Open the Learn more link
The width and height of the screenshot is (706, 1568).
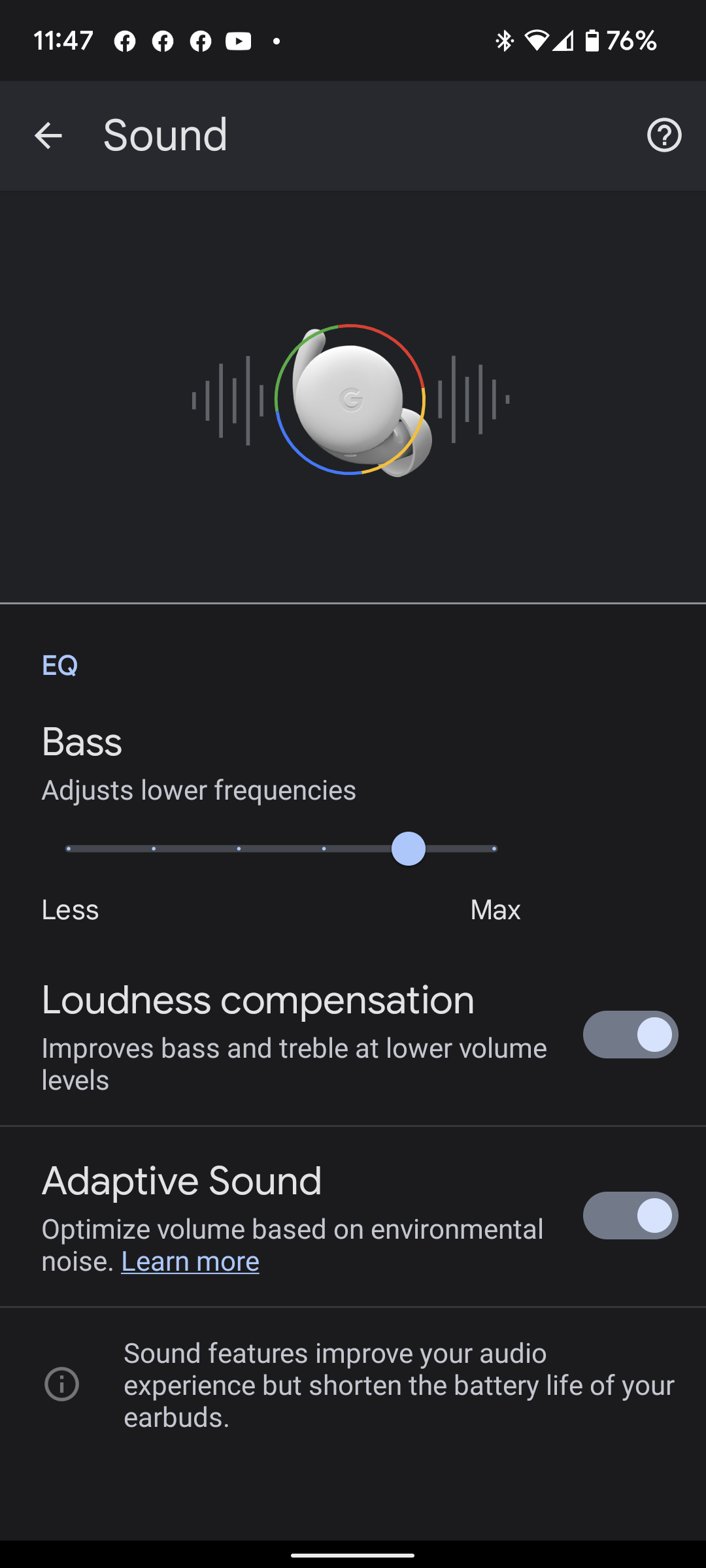pyautogui.click(x=190, y=1262)
